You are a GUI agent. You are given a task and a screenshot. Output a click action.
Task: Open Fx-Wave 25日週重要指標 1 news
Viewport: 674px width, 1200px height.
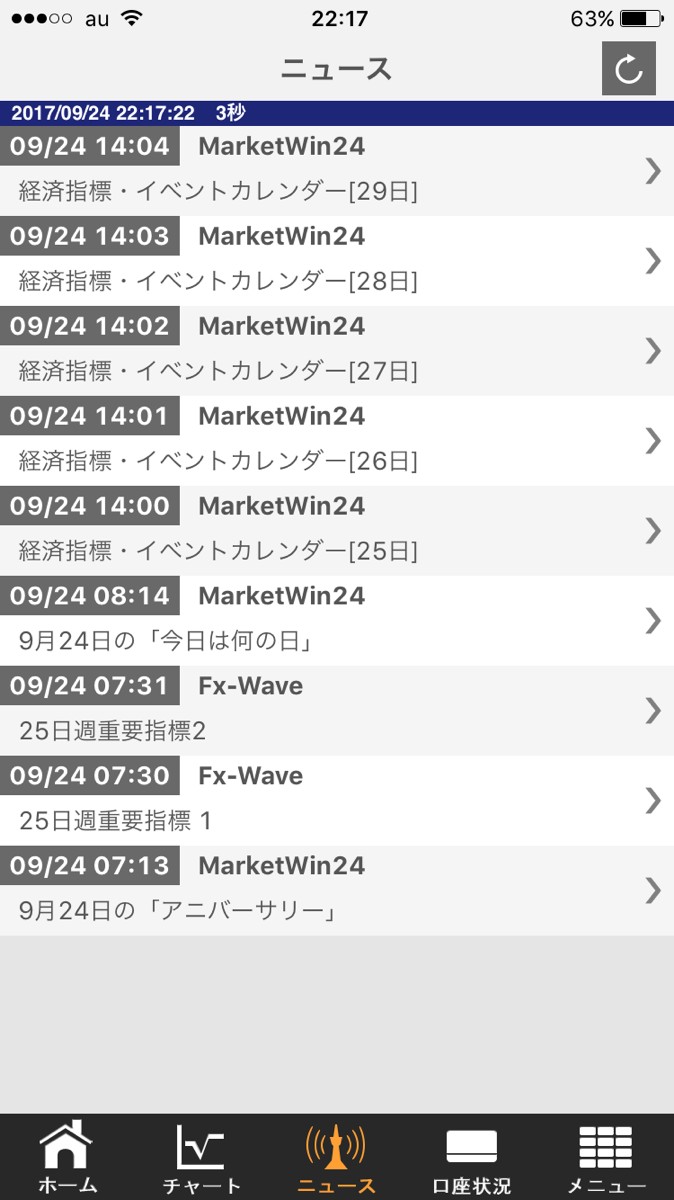337,801
